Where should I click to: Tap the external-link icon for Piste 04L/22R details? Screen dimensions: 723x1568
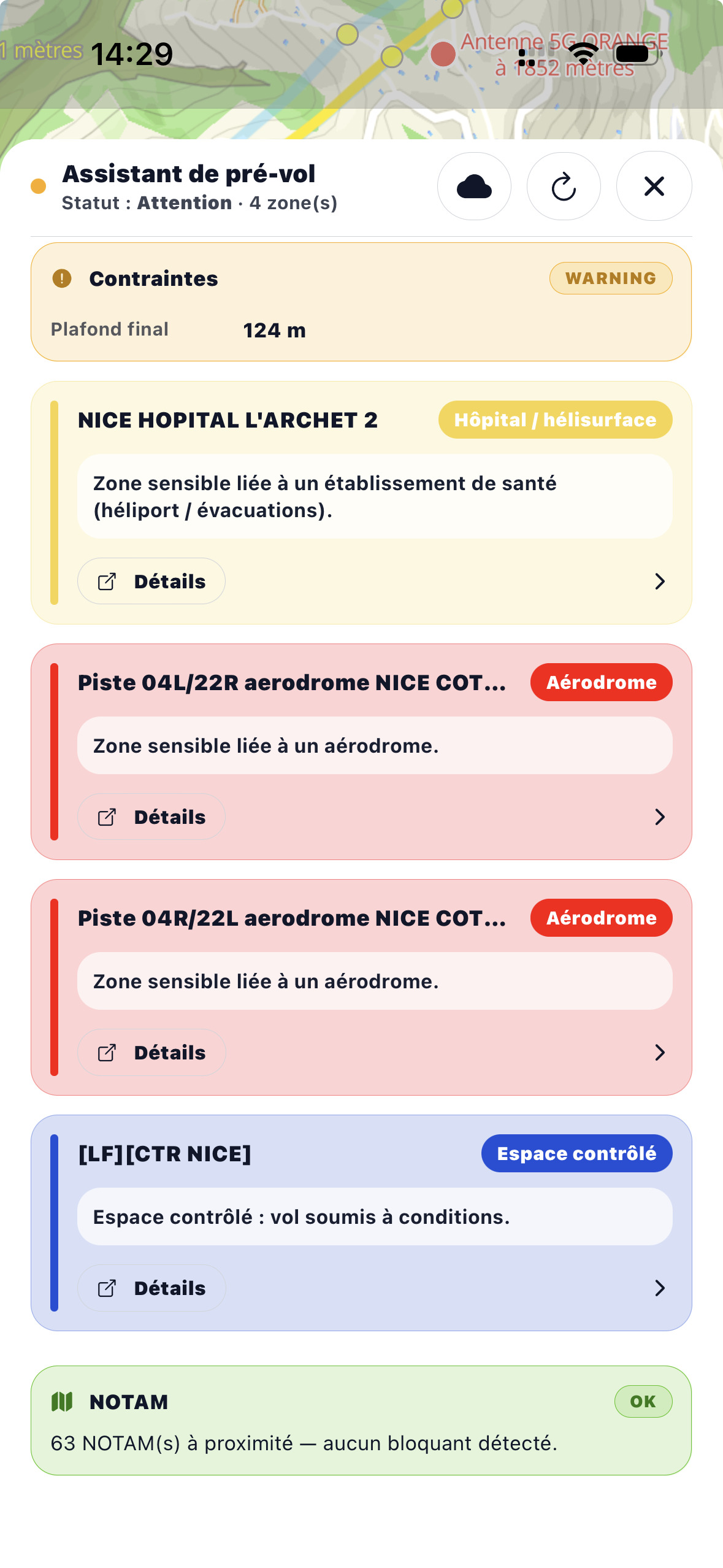click(108, 817)
